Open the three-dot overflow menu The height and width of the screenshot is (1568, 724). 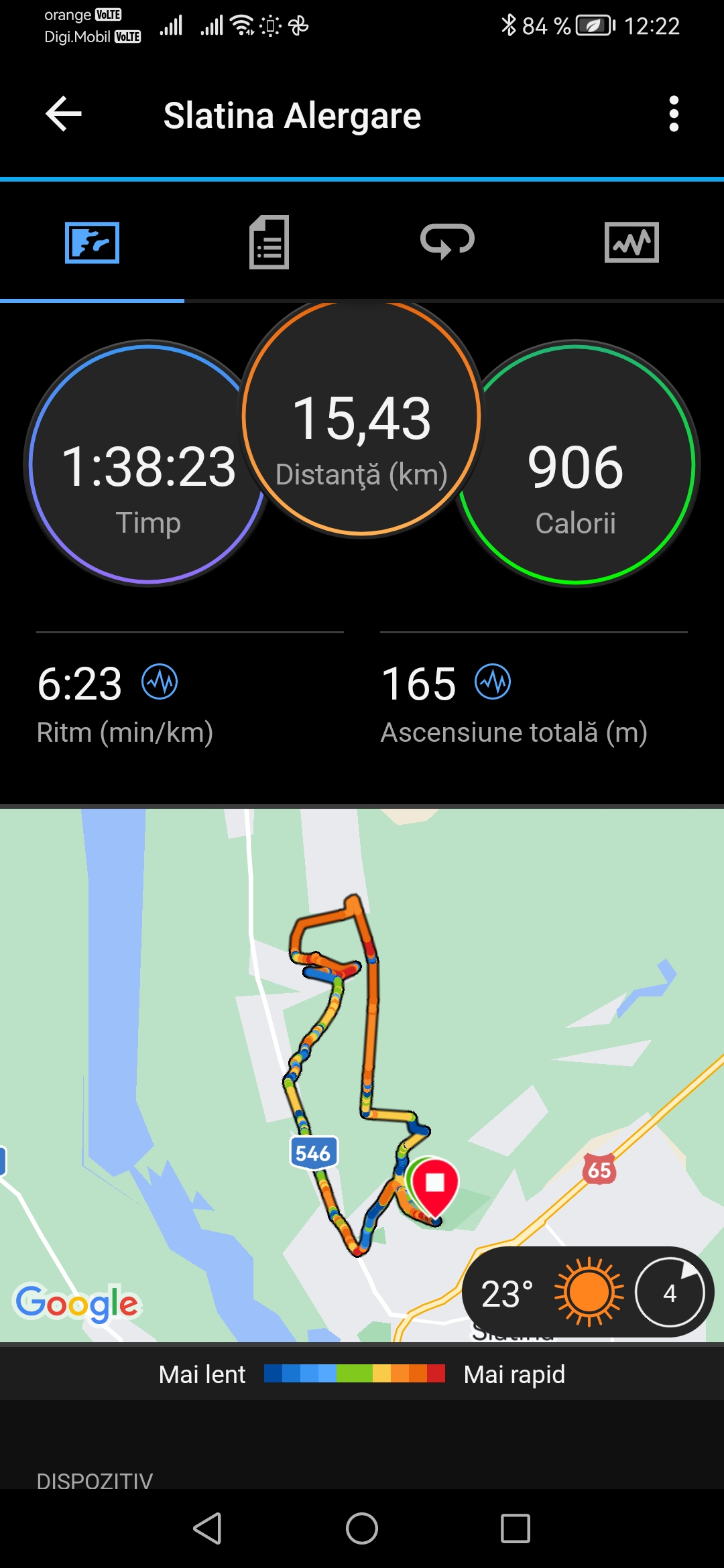[674, 114]
